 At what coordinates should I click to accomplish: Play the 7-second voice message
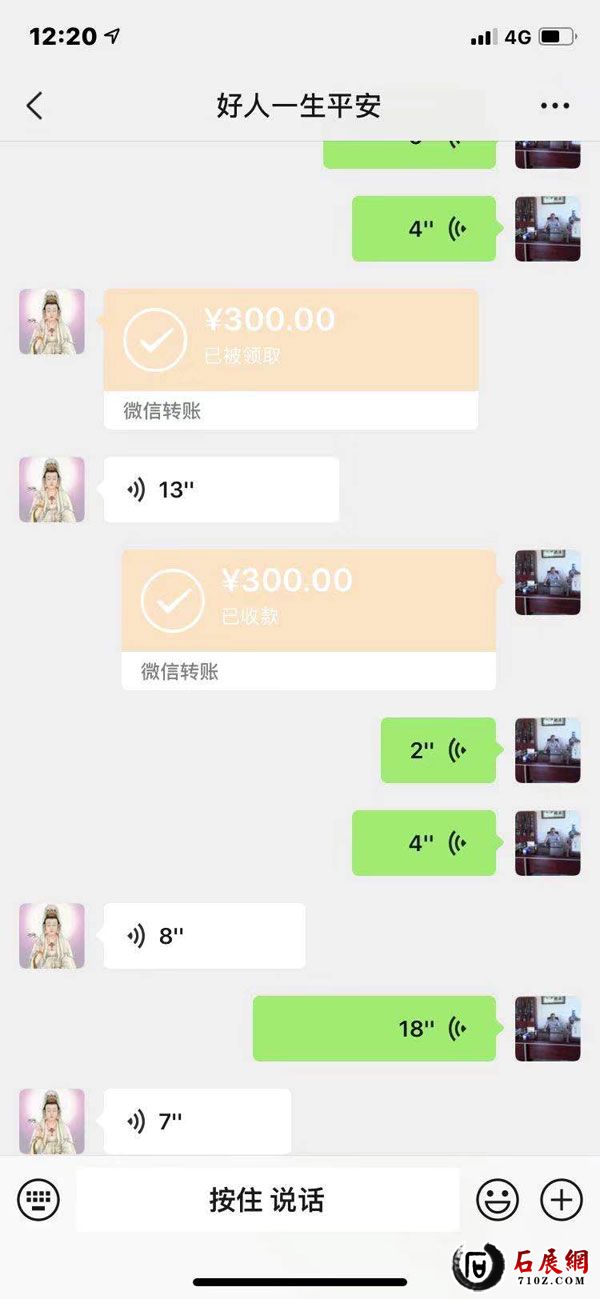(x=197, y=1121)
